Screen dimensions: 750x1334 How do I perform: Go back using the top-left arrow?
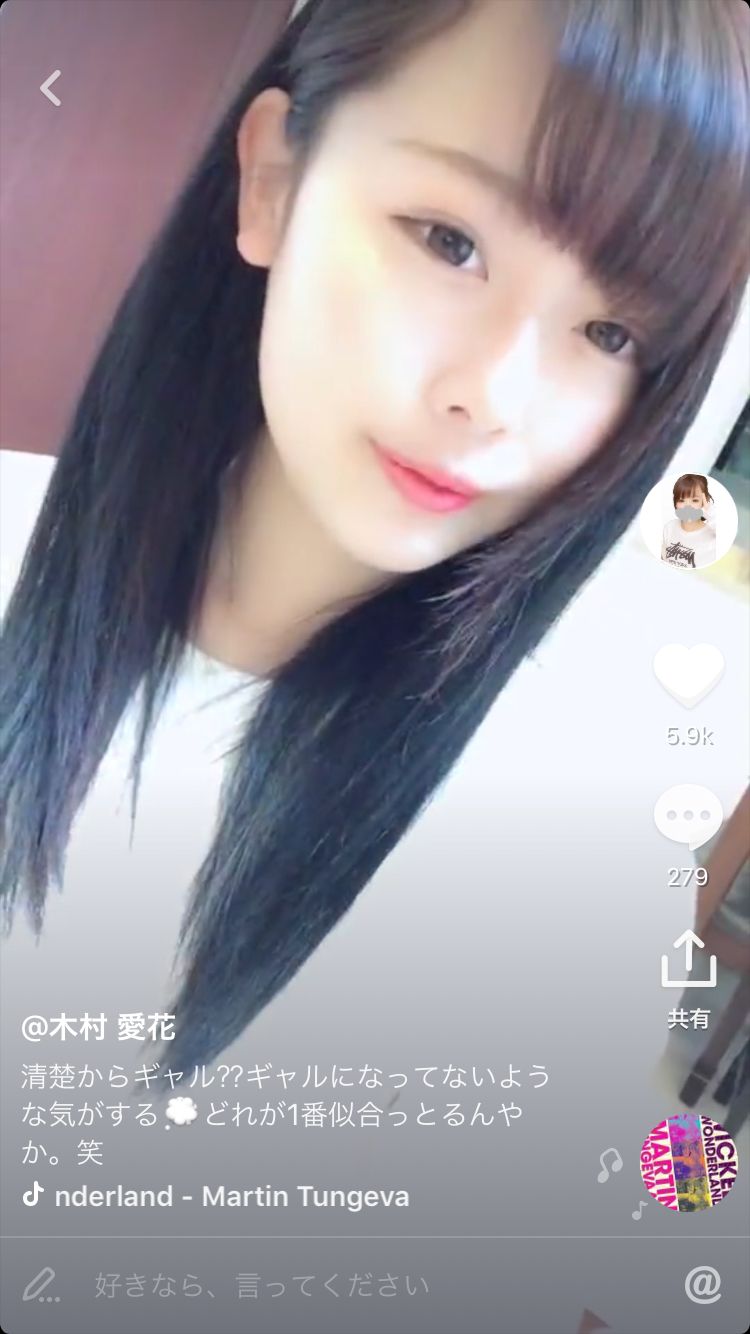coord(51,89)
